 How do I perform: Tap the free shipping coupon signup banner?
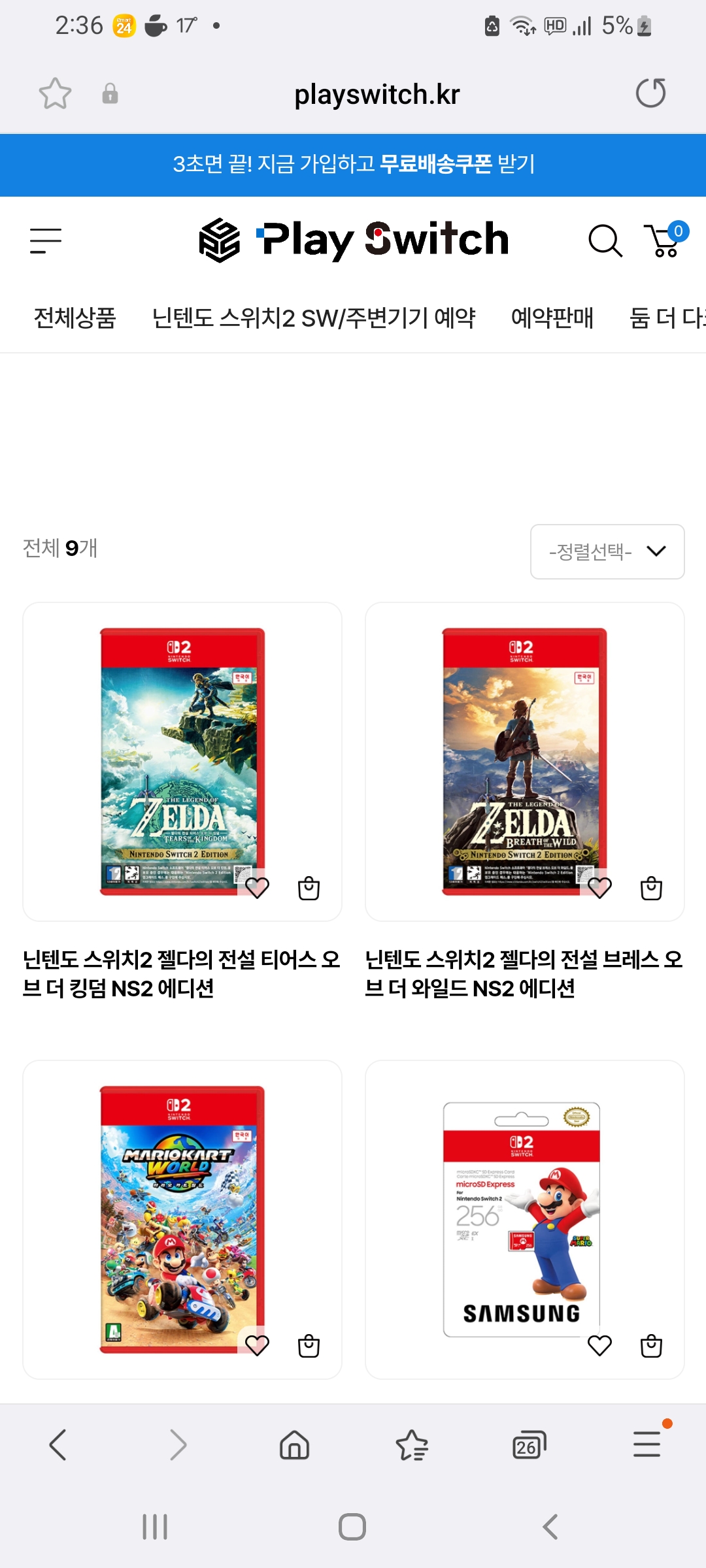tap(353, 165)
